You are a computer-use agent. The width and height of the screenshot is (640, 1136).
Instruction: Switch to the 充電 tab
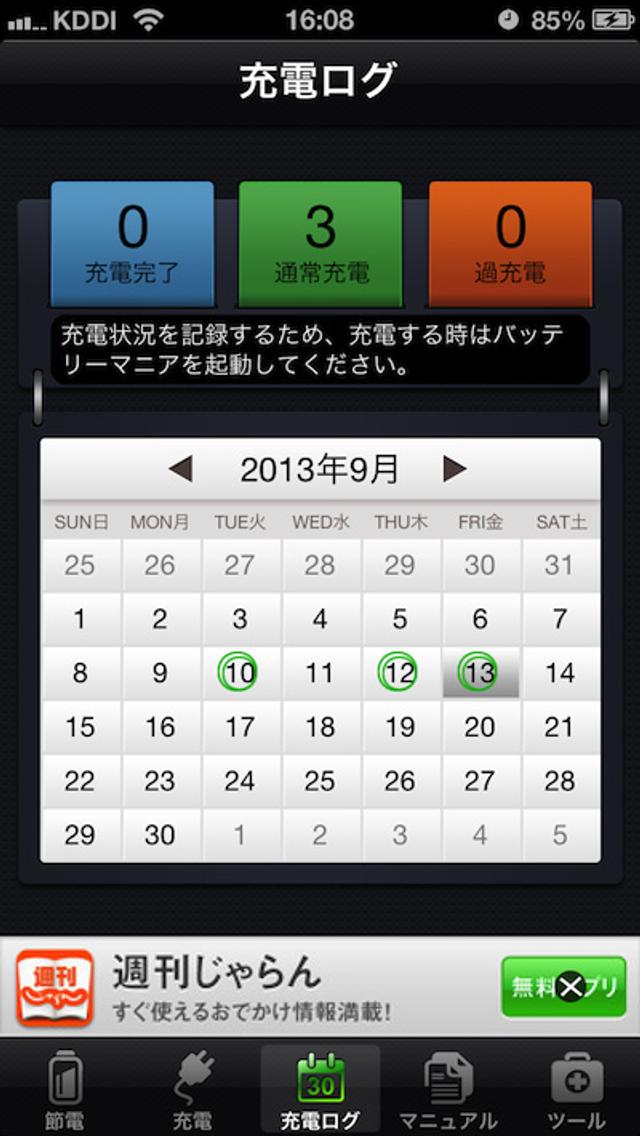click(x=192, y=1089)
